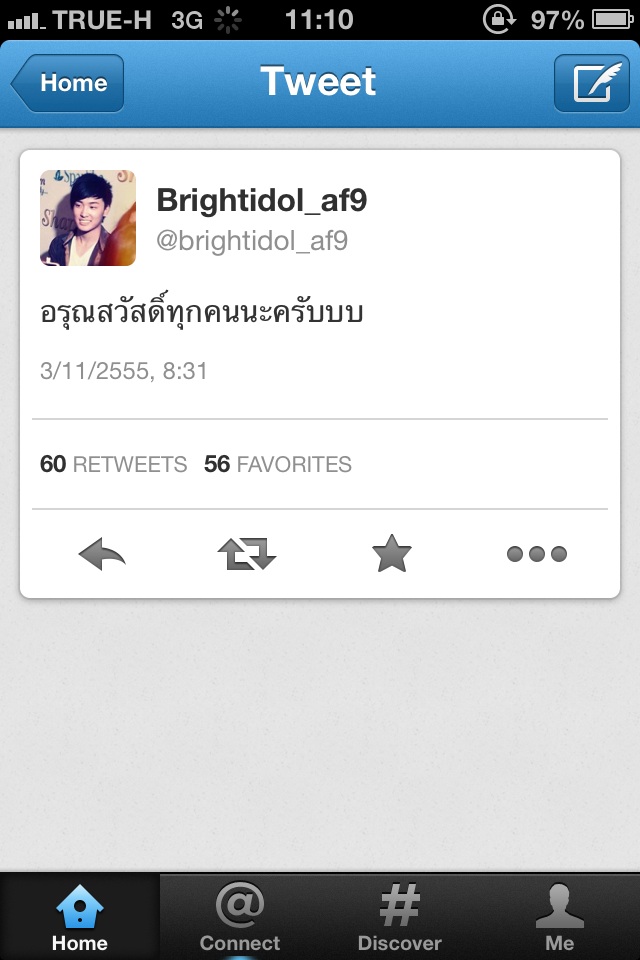Switch to the Connect tab
The image size is (640, 960).
pos(240,917)
